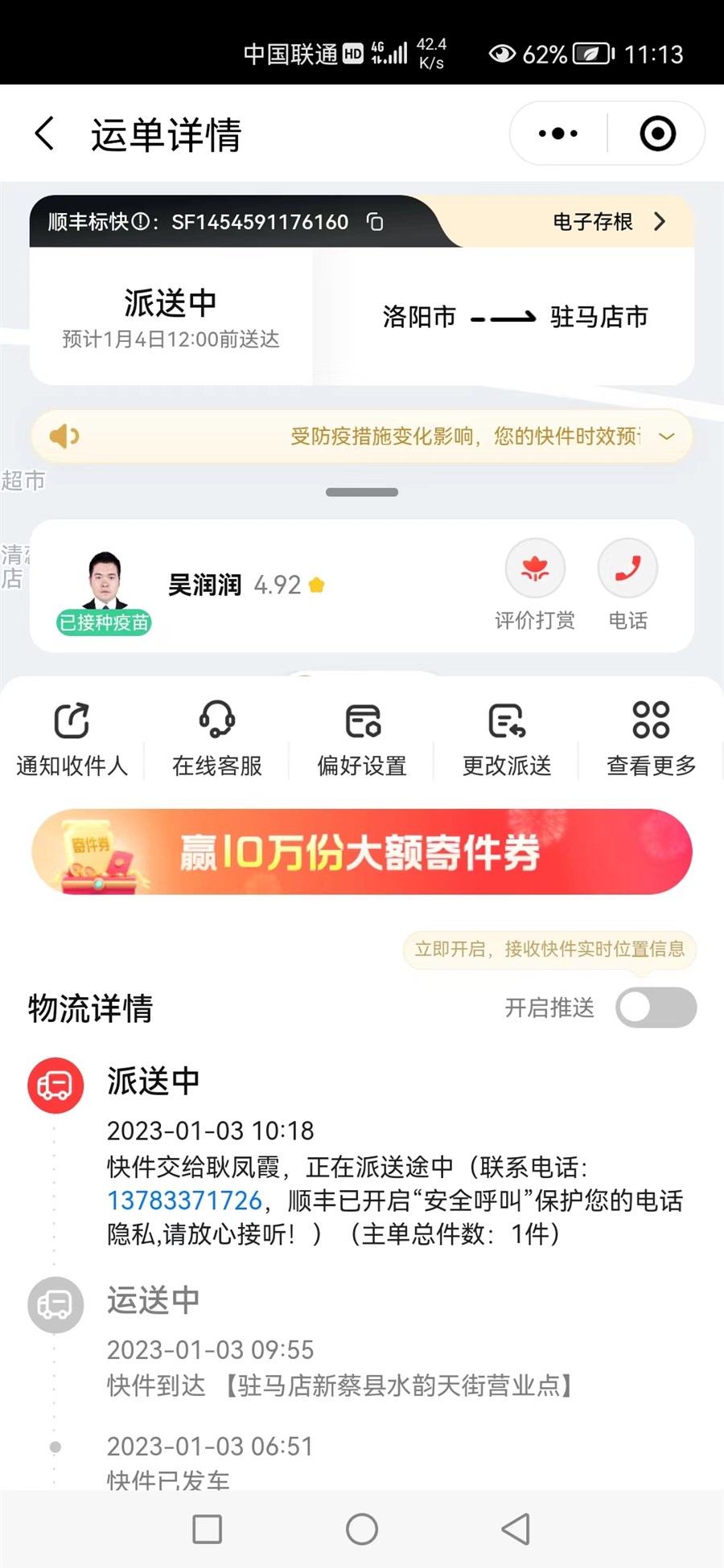Image resolution: width=724 pixels, height=1568 pixels.
Task: Open 偏好设置
Action: [362, 739]
